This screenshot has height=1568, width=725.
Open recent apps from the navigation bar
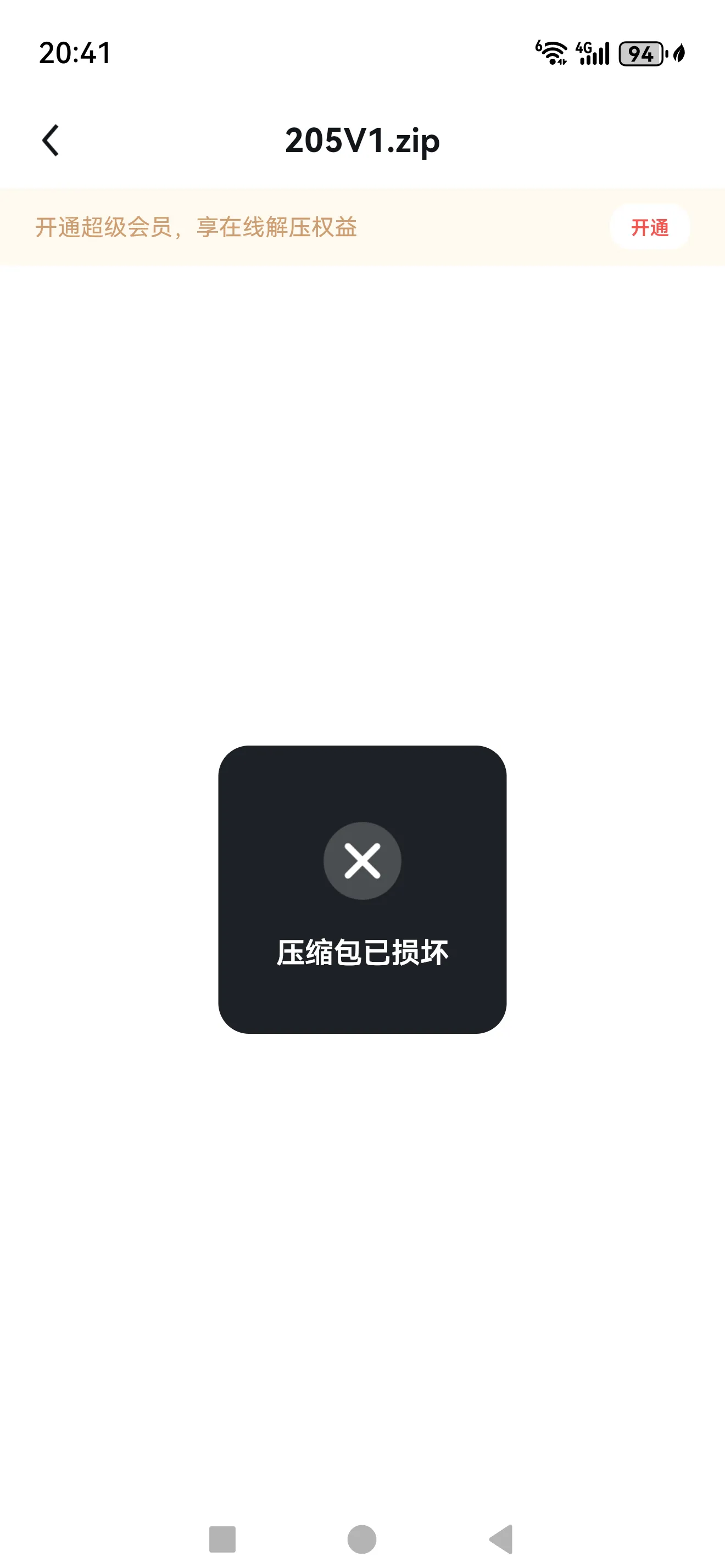coord(222,1539)
